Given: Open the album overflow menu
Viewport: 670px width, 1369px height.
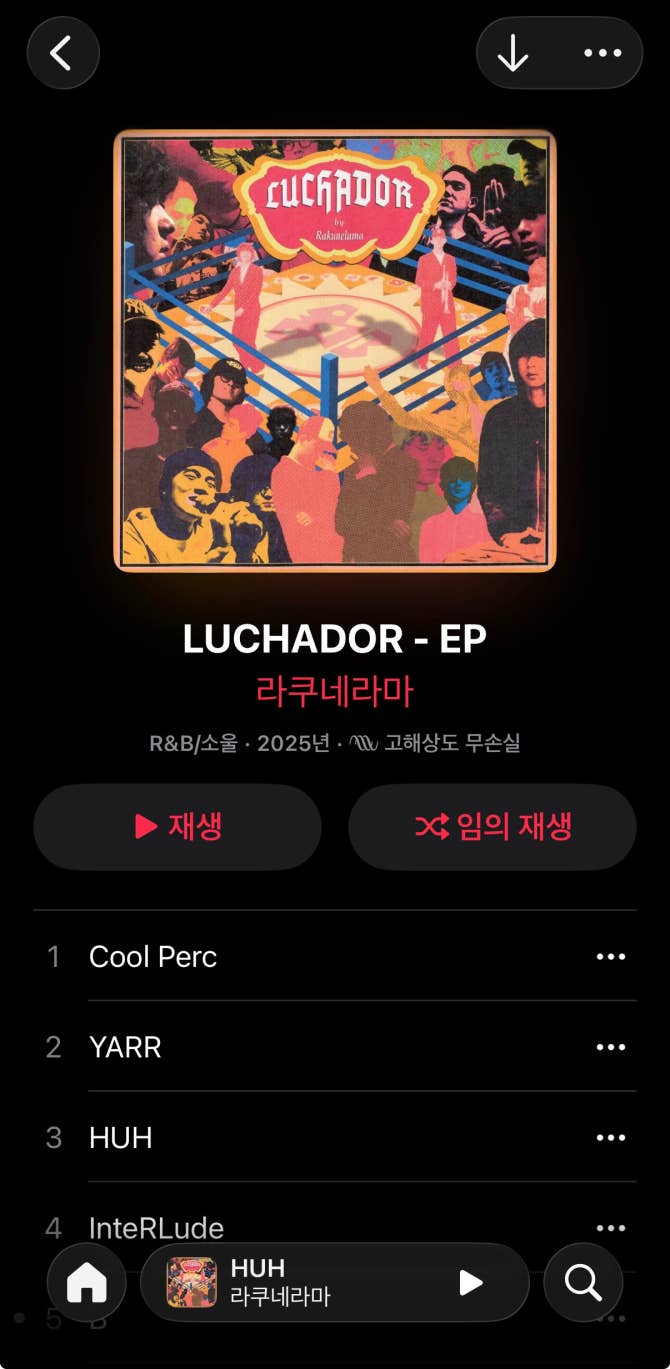Looking at the screenshot, I should pos(602,53).
